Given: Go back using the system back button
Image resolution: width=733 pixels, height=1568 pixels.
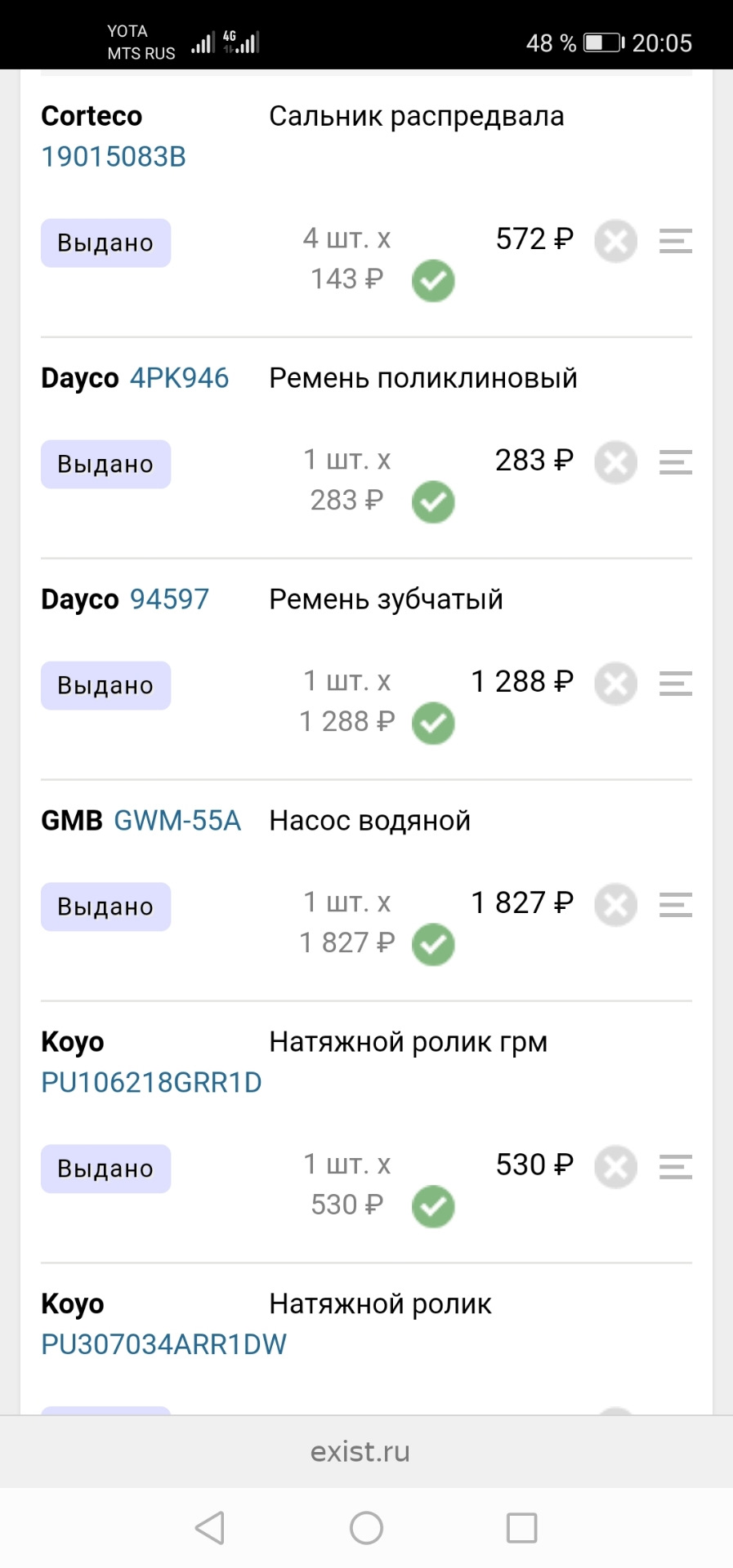Looking at the screenshot, I should point(210,1527).
